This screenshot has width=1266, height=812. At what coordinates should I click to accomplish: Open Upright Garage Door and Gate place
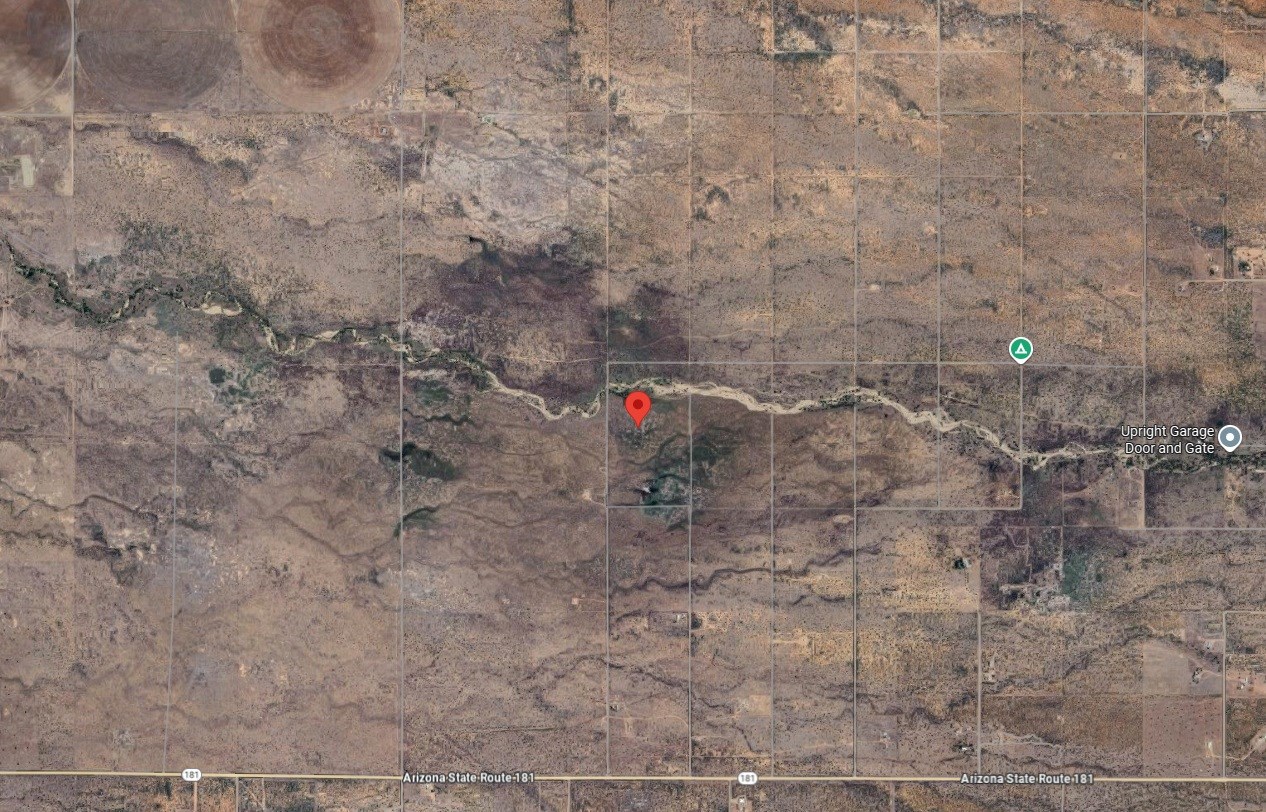[x=1230, y=438]
